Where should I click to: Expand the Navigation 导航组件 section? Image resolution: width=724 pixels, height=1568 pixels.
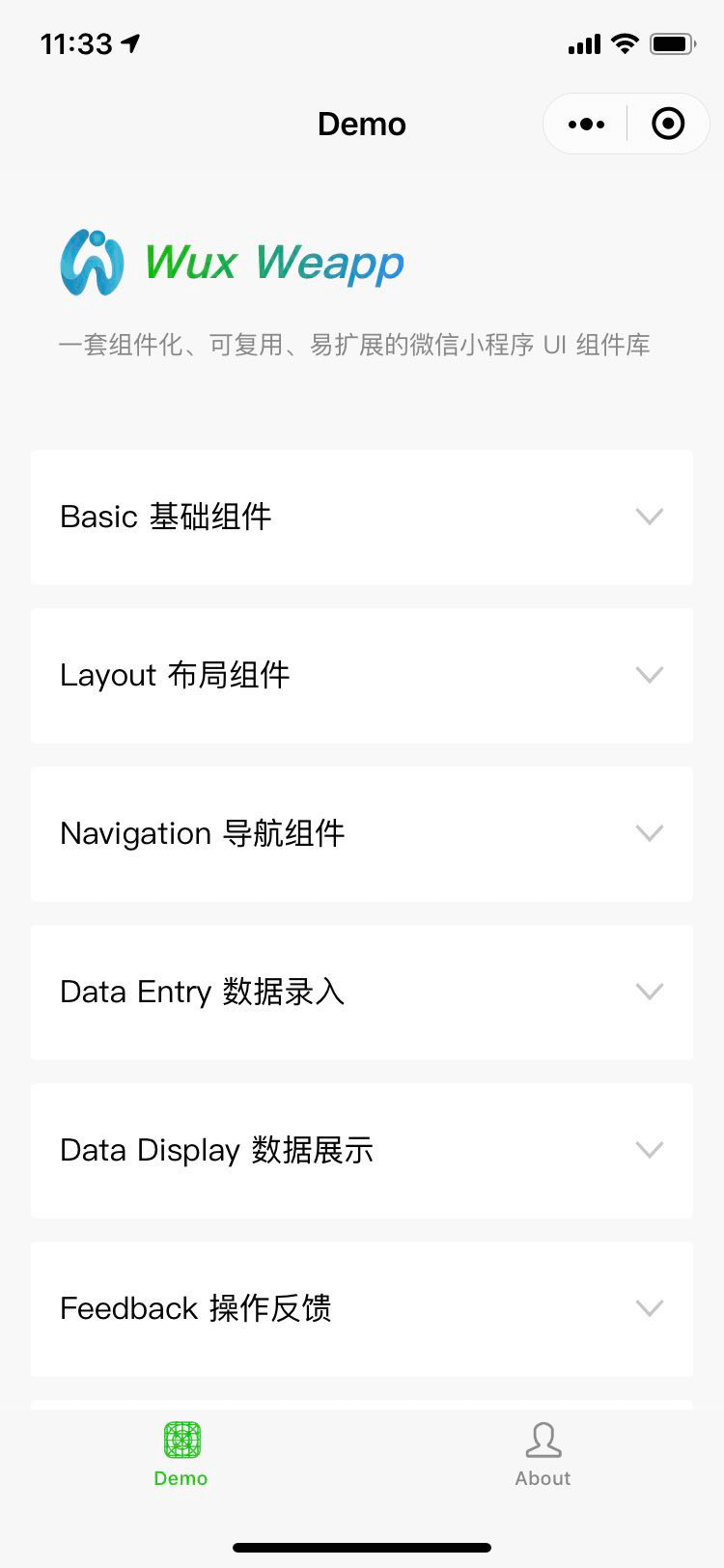361,833
